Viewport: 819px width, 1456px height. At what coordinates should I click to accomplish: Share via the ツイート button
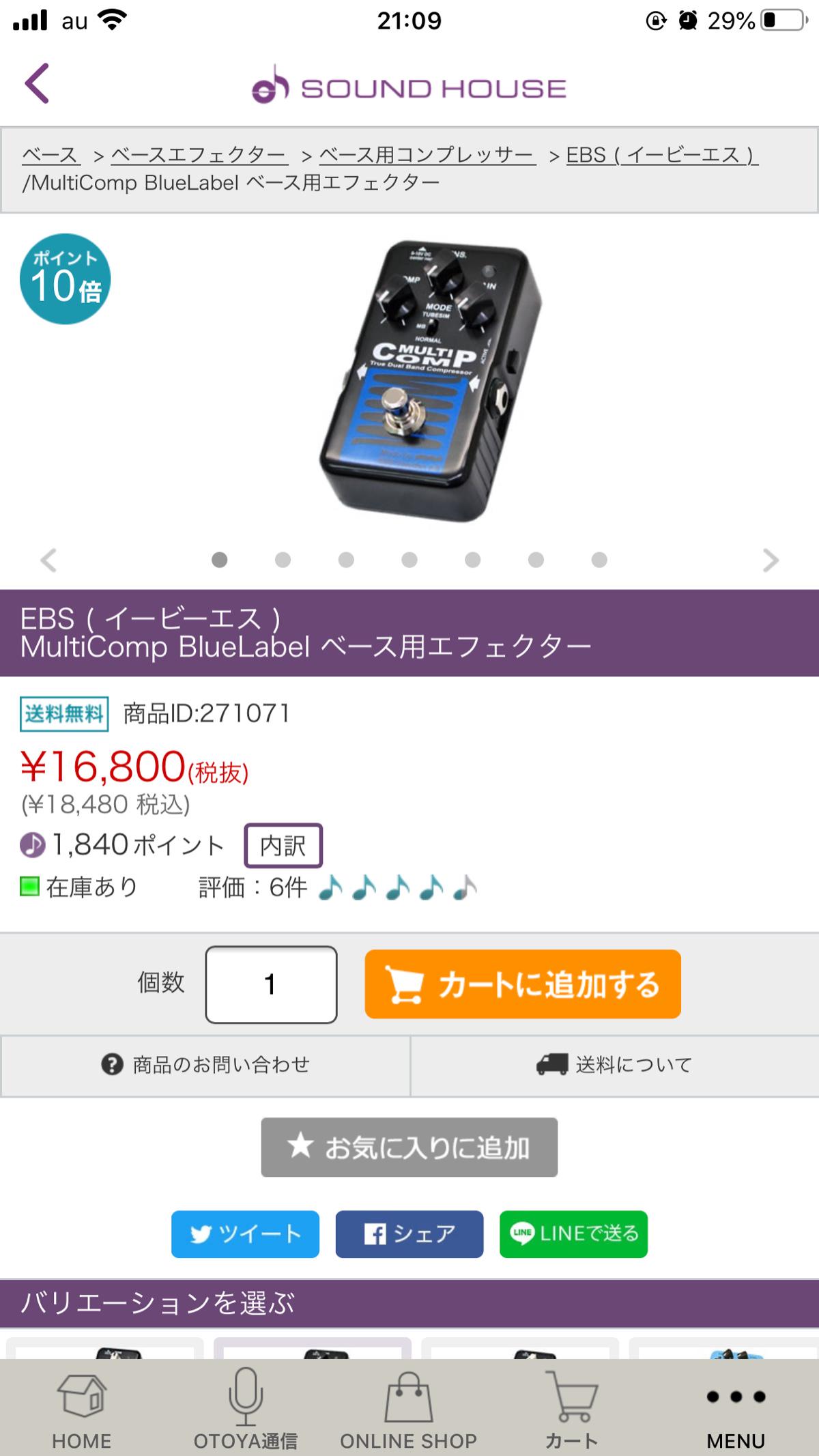pos(245,1234)
